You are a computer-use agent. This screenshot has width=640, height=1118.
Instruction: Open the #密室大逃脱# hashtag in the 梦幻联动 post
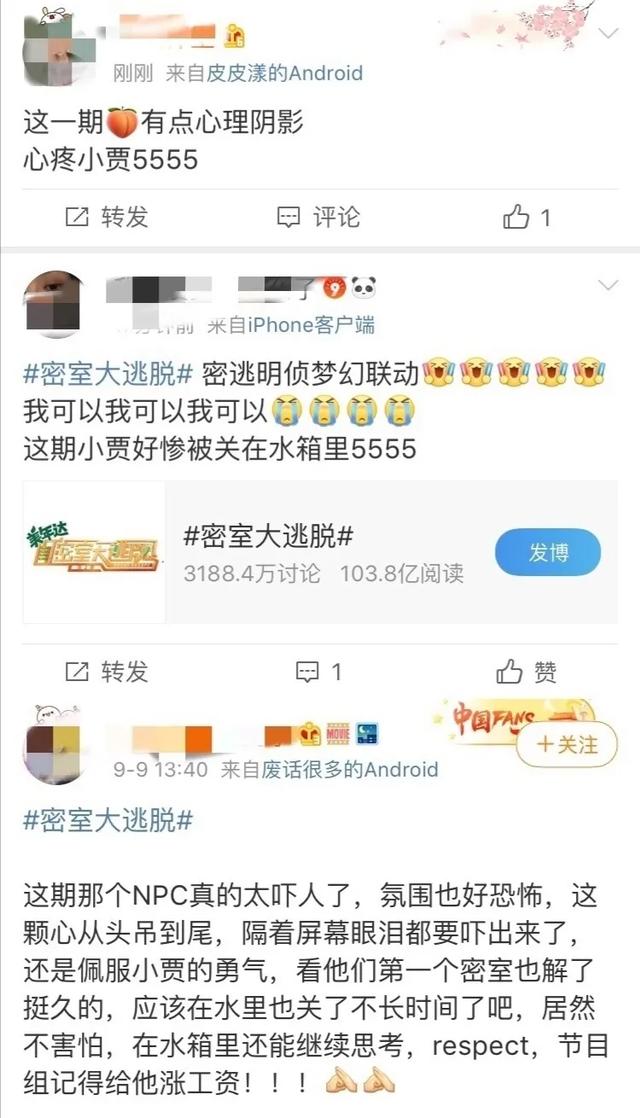(x=107, y=373)
